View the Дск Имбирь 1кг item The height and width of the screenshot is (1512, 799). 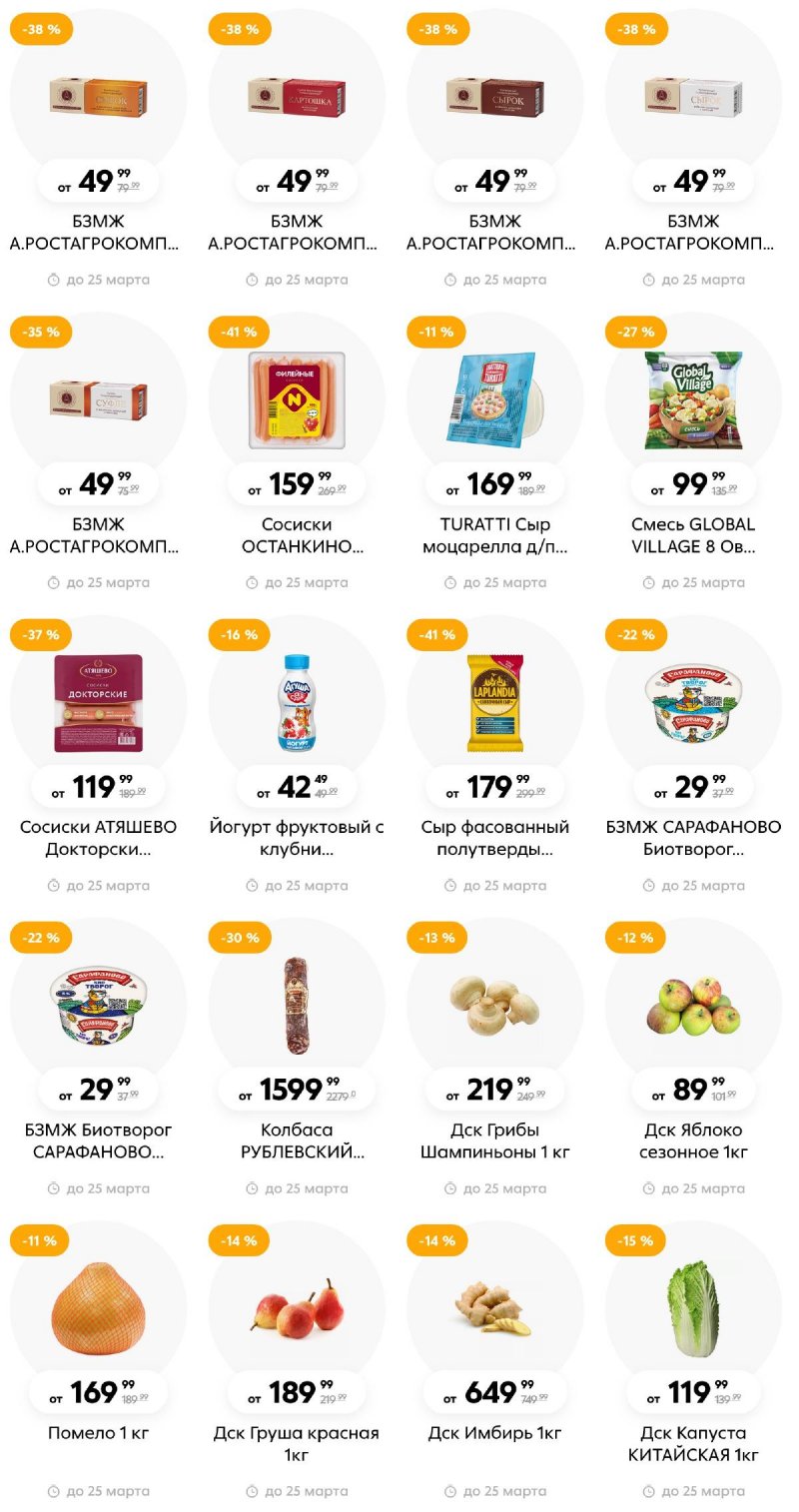coord(495,1308)
